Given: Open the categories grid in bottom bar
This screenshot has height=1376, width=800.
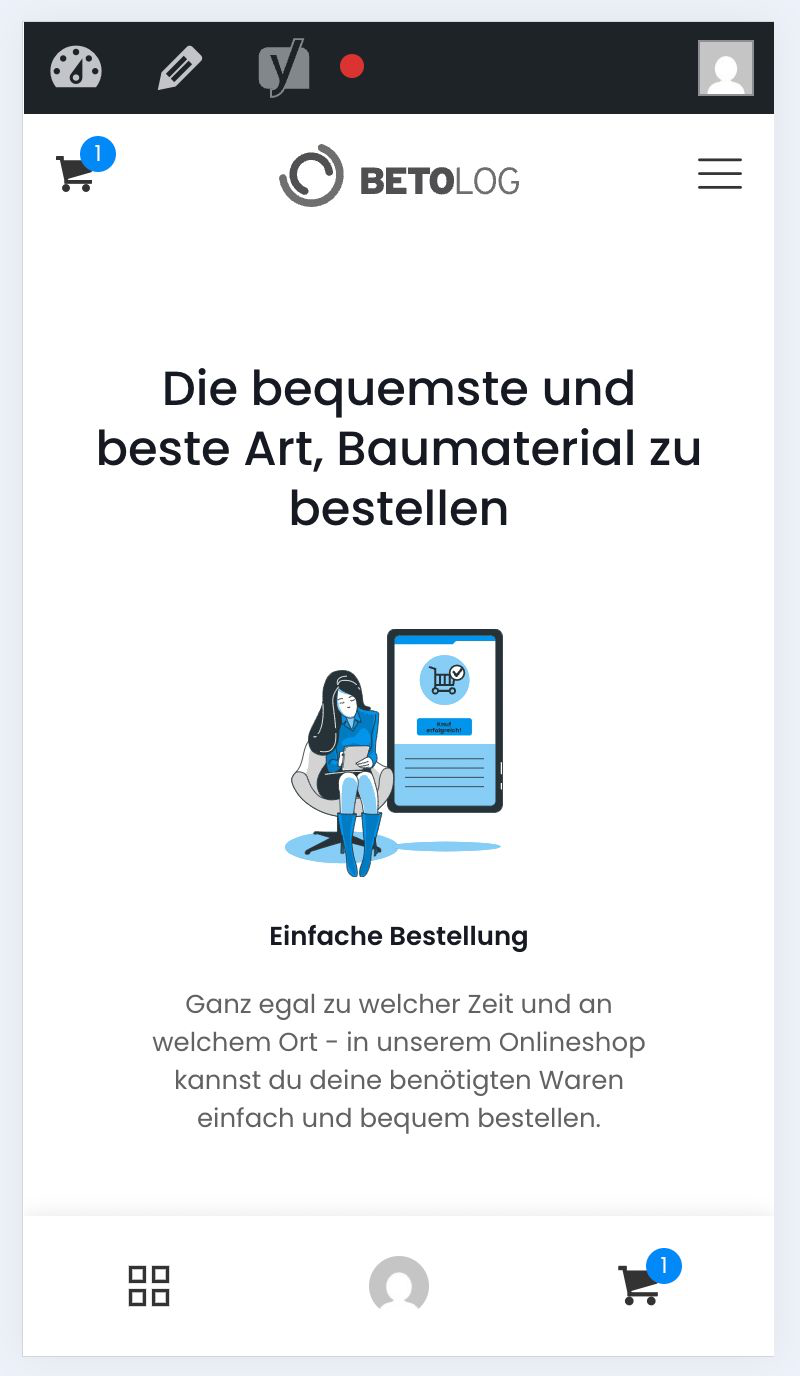Looking at the screenshot, I should (x=149, y=1286).
